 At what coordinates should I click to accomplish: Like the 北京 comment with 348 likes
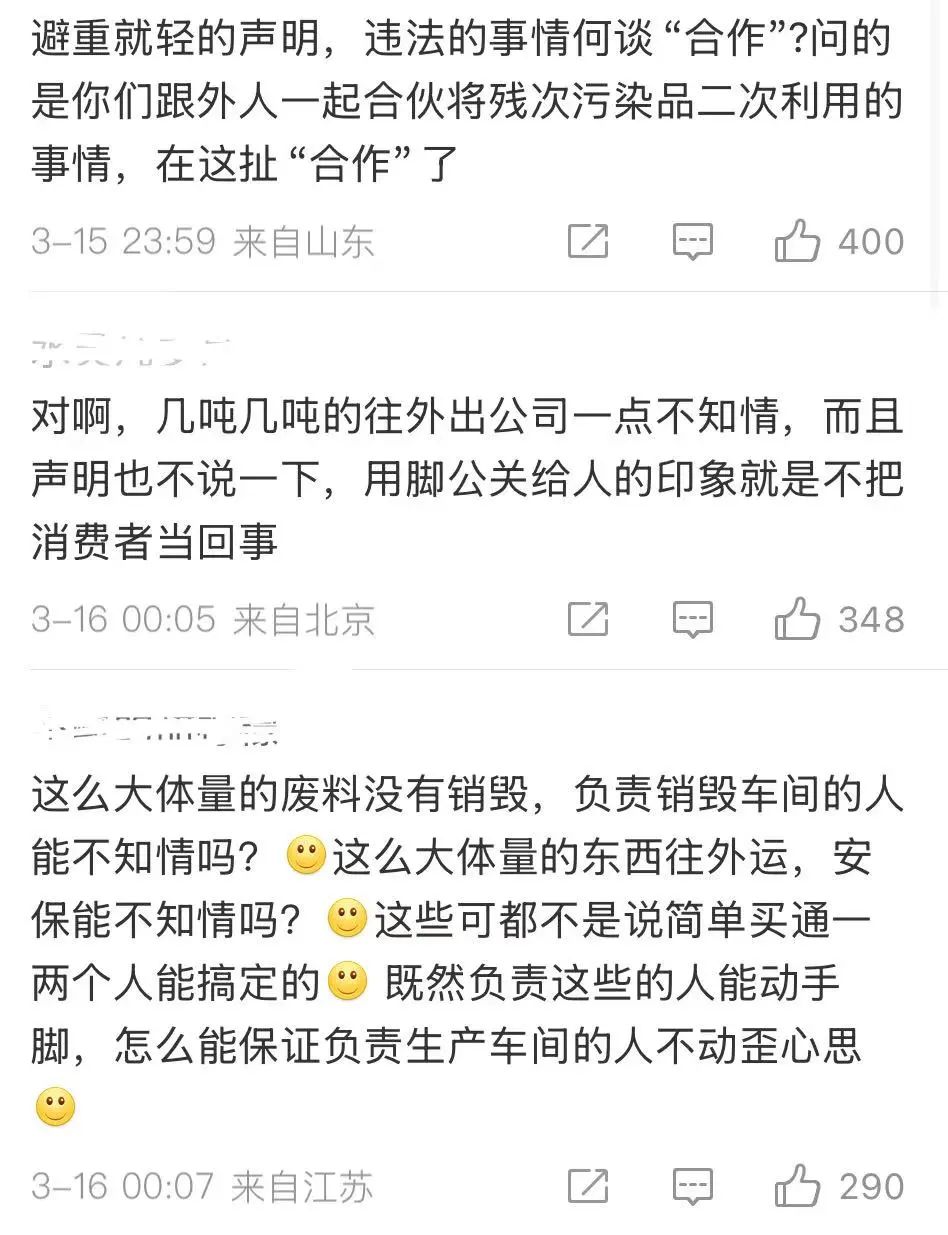[x=797, y=620]
